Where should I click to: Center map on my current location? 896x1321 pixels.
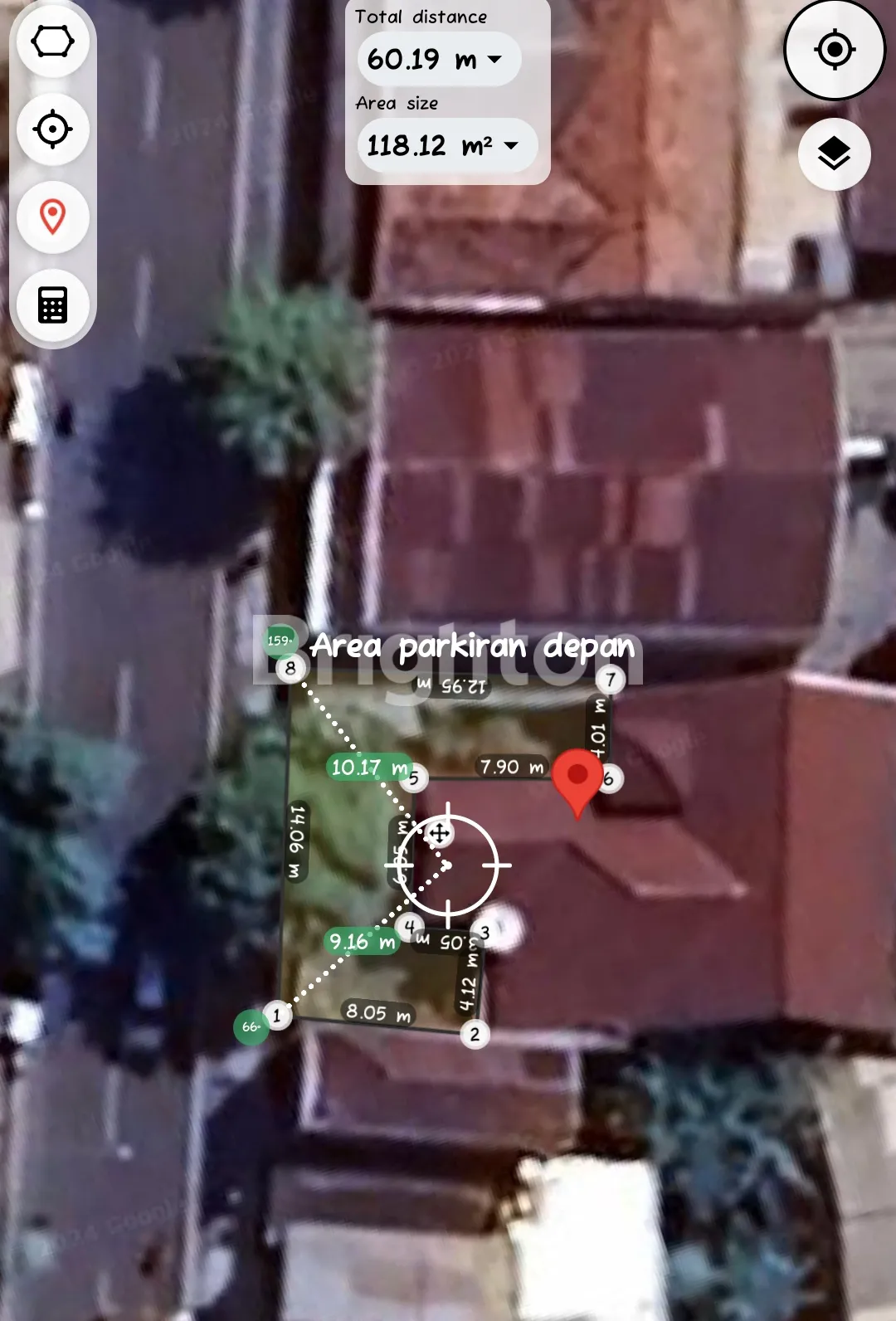835,50
